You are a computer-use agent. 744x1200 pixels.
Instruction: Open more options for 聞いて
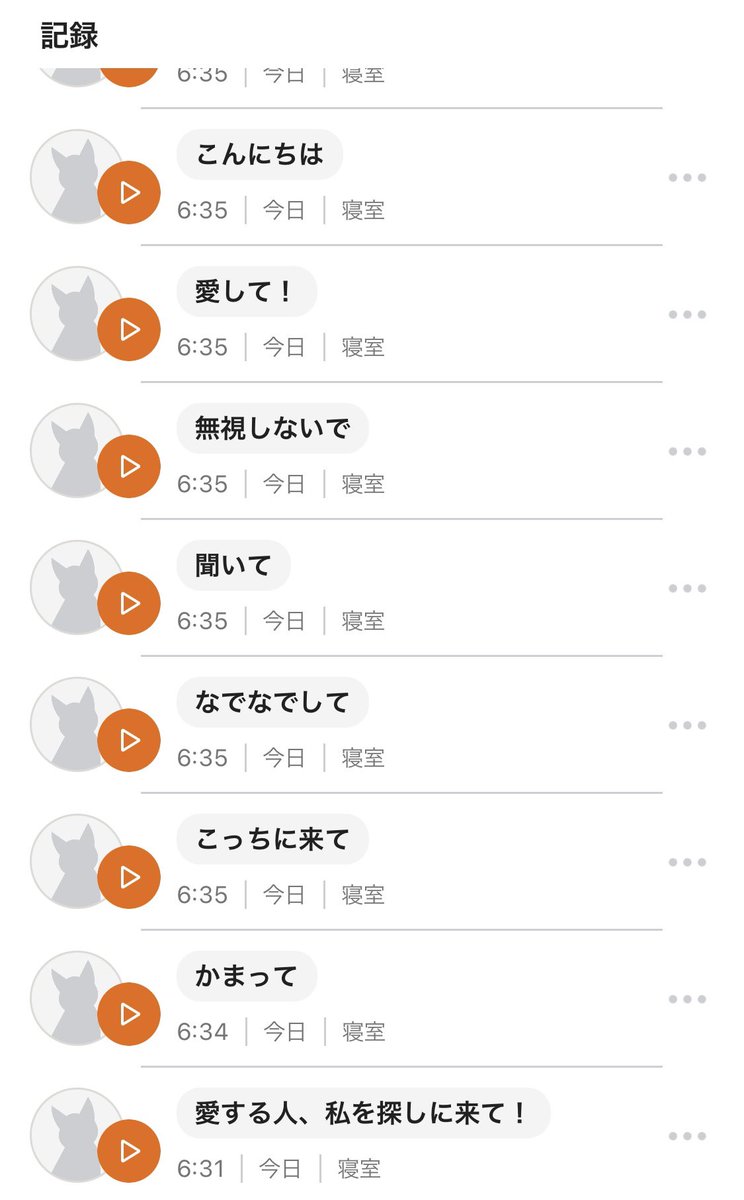point(687,589)
